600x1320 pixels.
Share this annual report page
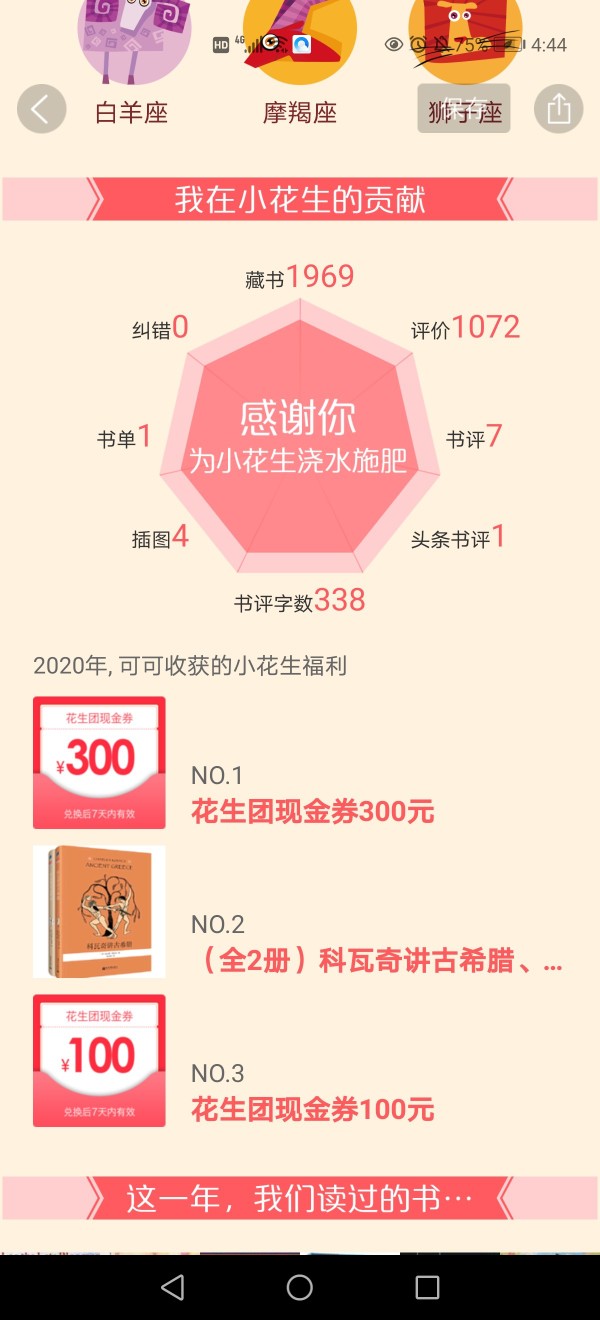coord(558,109)
